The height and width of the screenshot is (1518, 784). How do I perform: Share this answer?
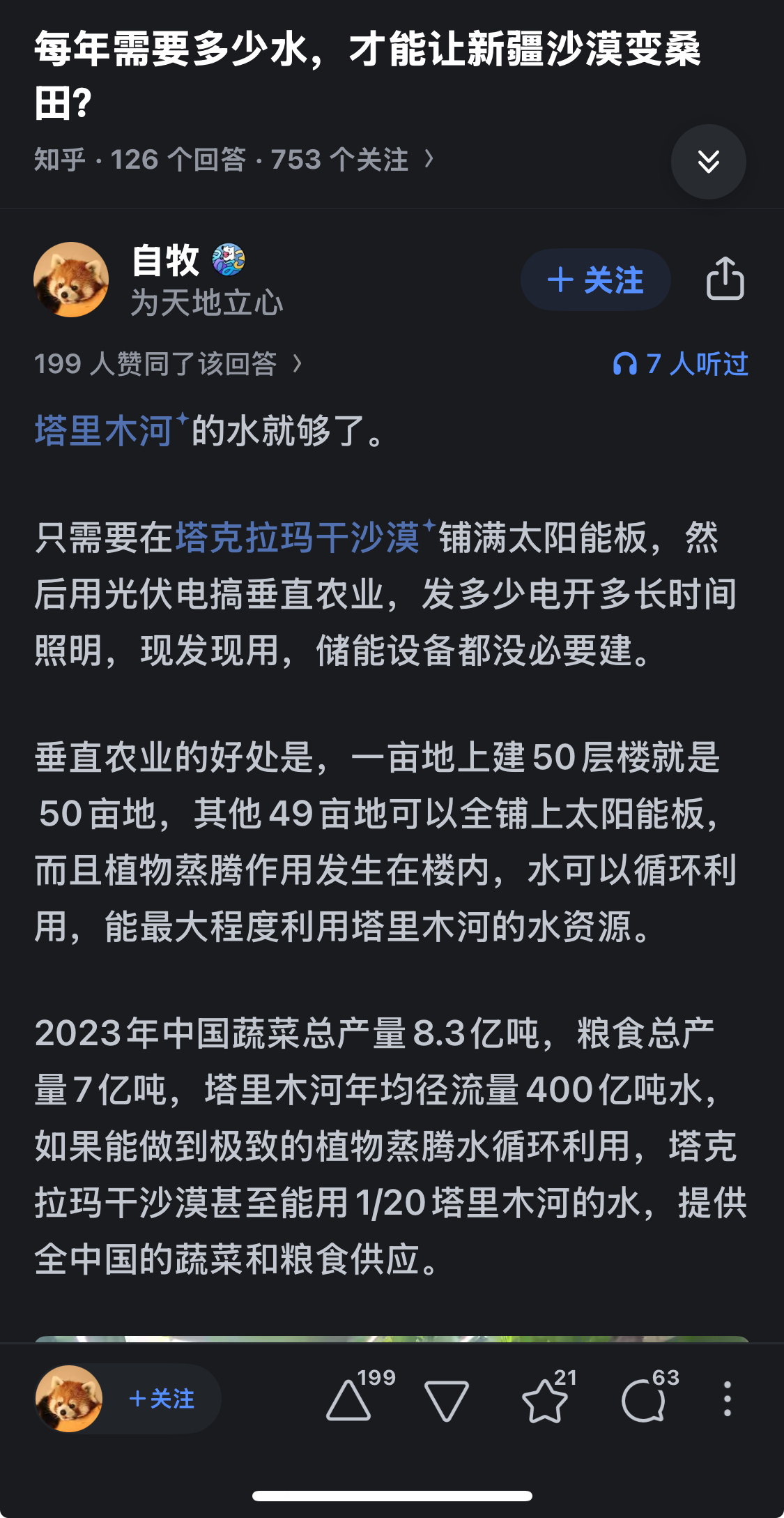tap(725, 279)
